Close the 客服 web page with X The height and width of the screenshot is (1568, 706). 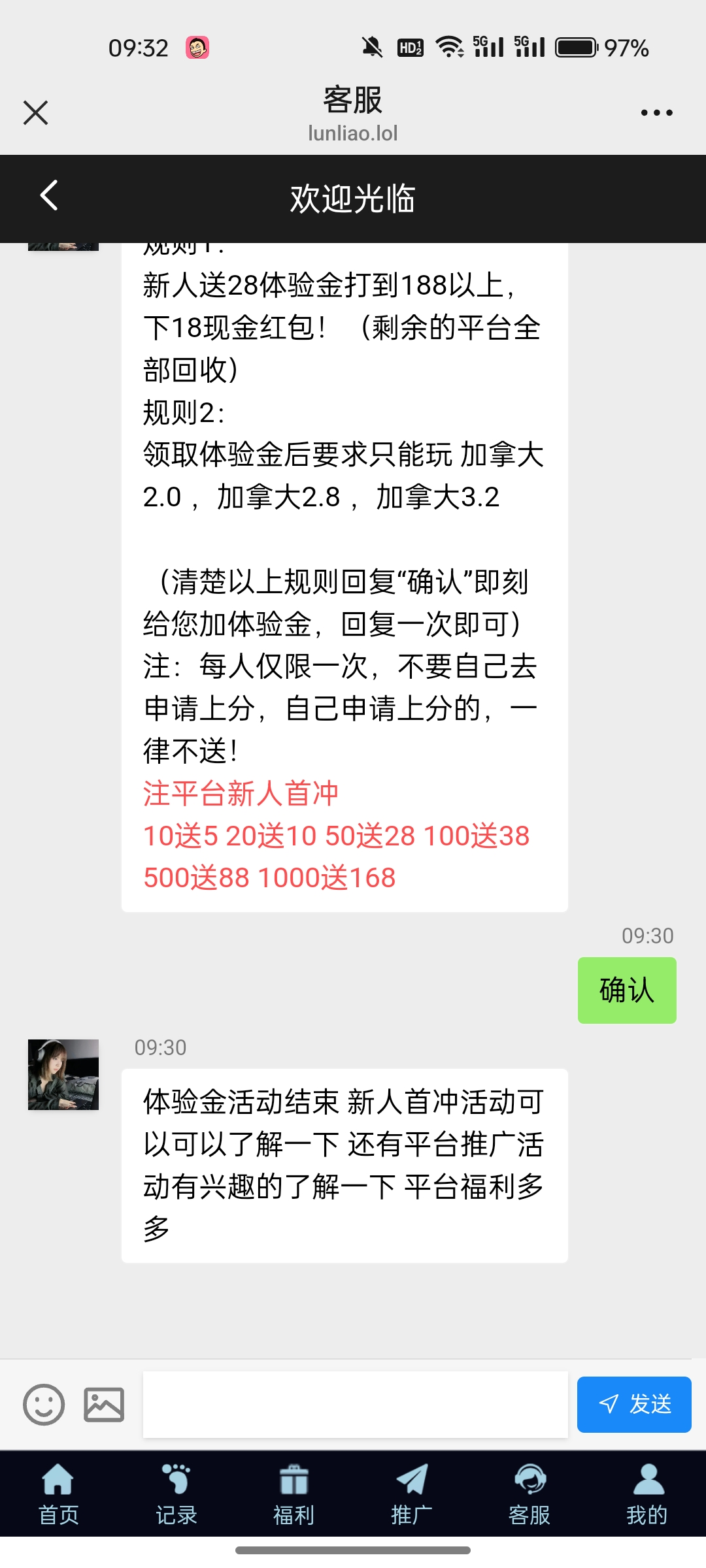(35, 112)
